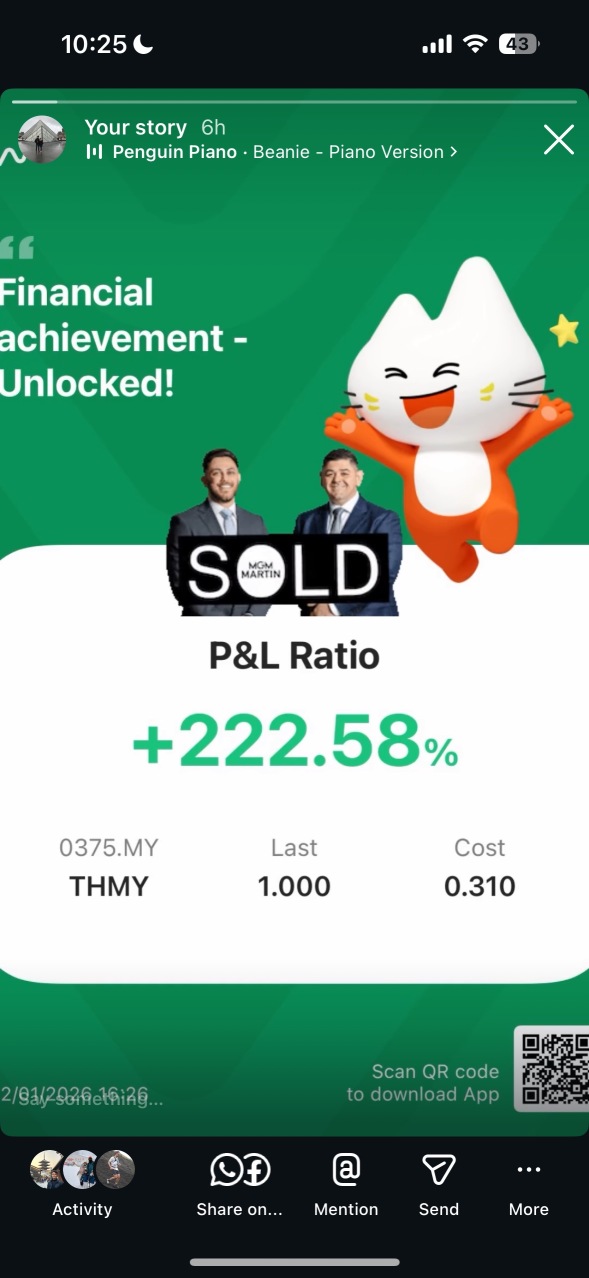
Task: View your story profile picture
Action: (42, 139)
